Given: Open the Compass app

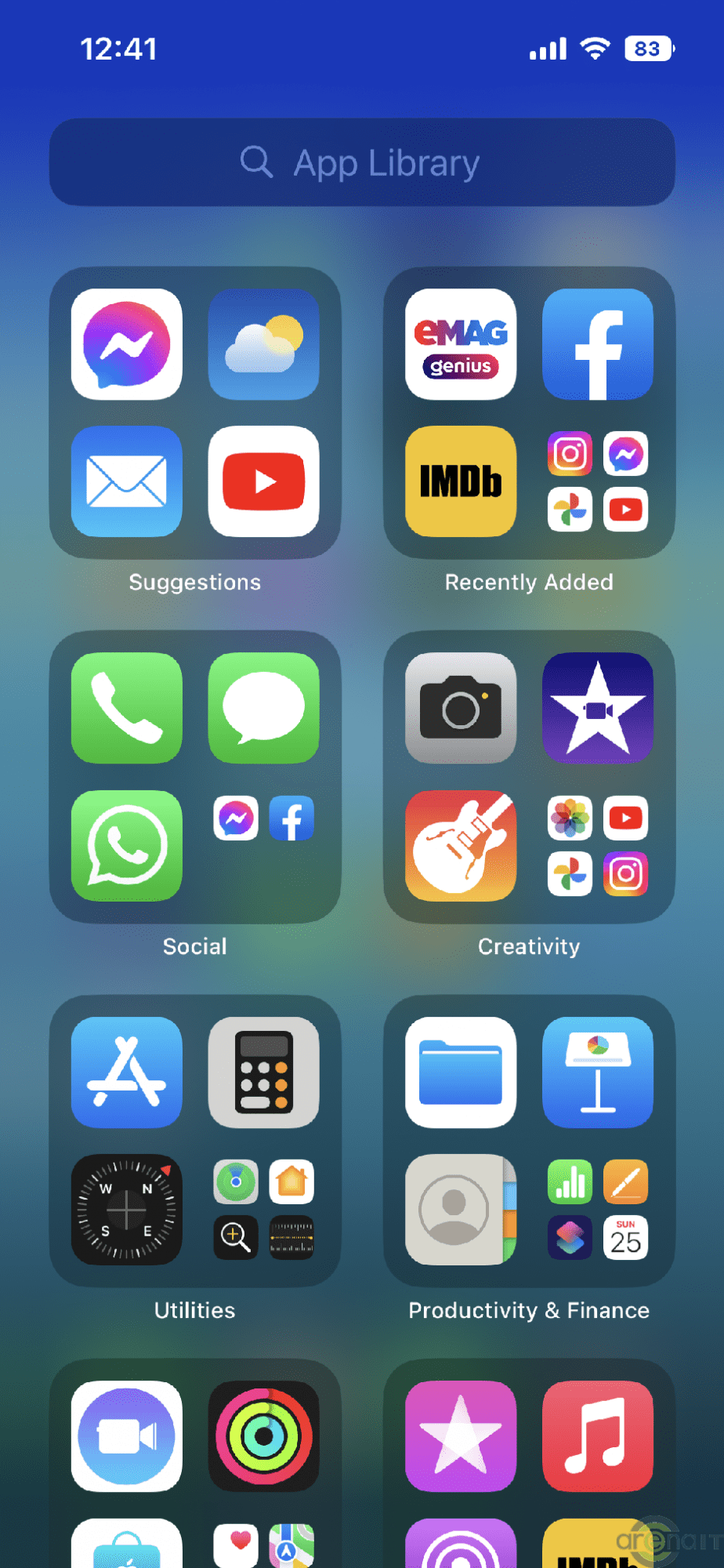Looking at the screenshot, I should (x=127, y=1209).
